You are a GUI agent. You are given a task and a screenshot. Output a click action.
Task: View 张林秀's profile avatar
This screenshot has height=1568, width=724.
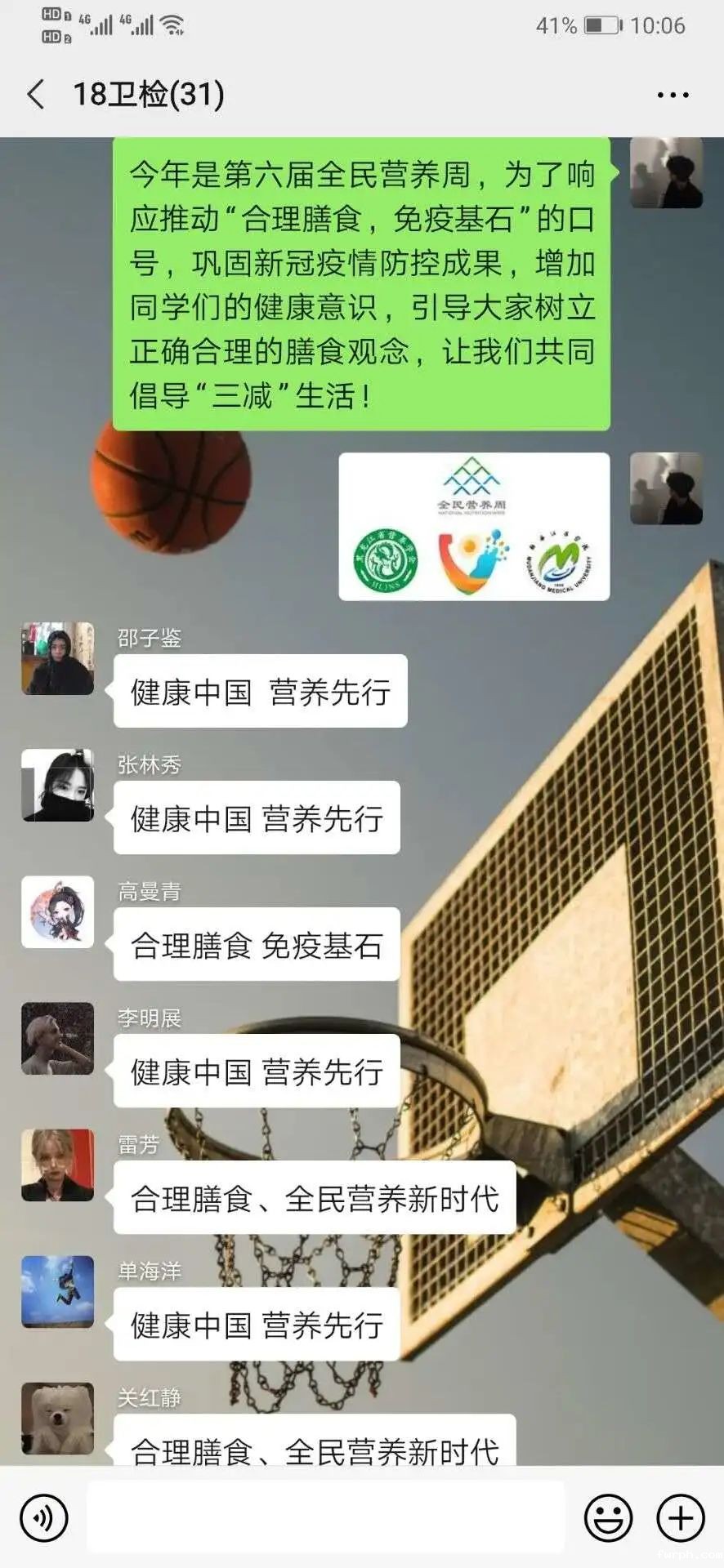tap(57, 785)
